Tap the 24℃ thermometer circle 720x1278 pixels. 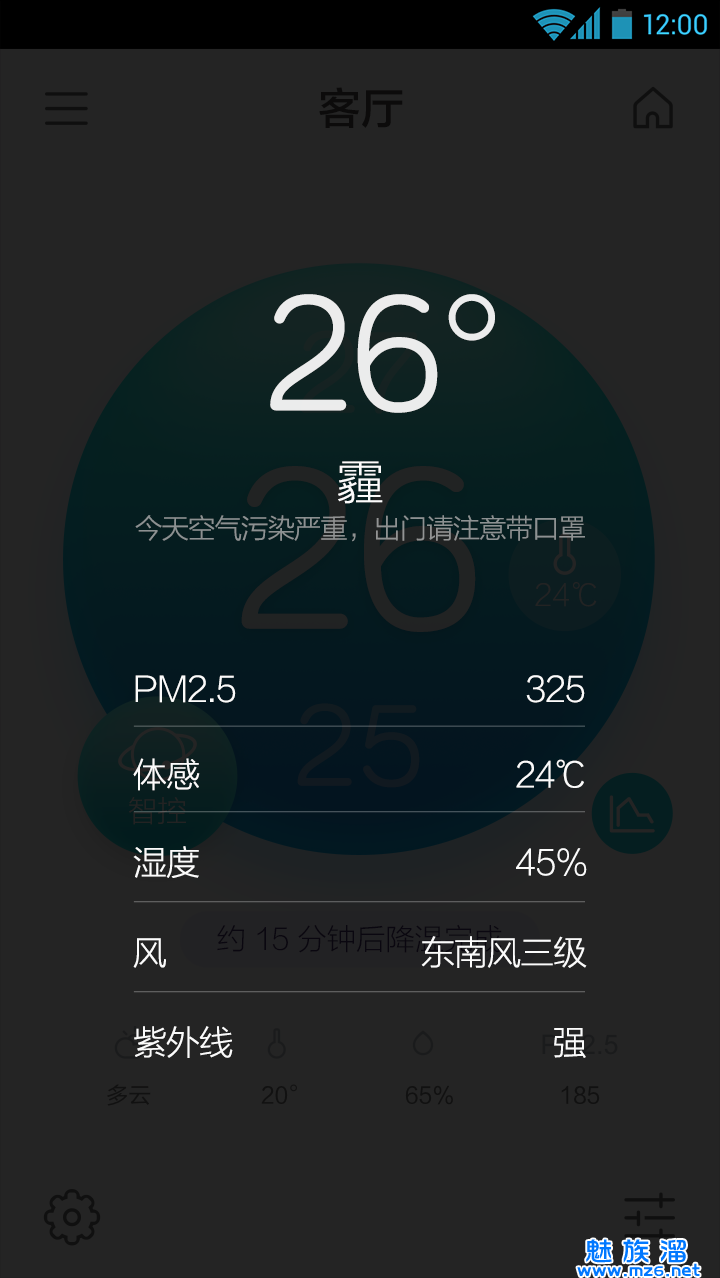[565, 574]
